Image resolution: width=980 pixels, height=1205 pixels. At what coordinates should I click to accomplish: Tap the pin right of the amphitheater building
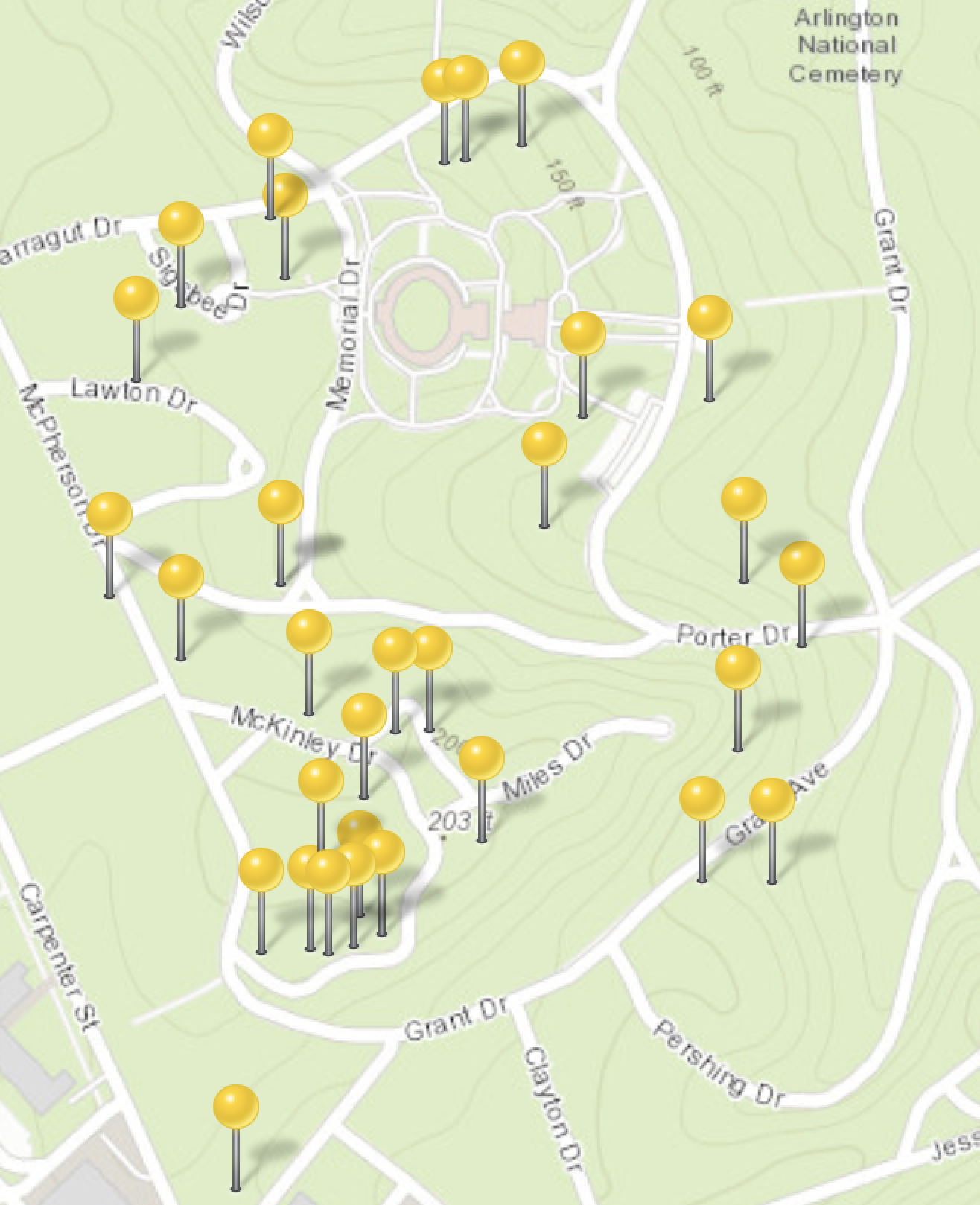pyautogui.click(x=582, y=333)
